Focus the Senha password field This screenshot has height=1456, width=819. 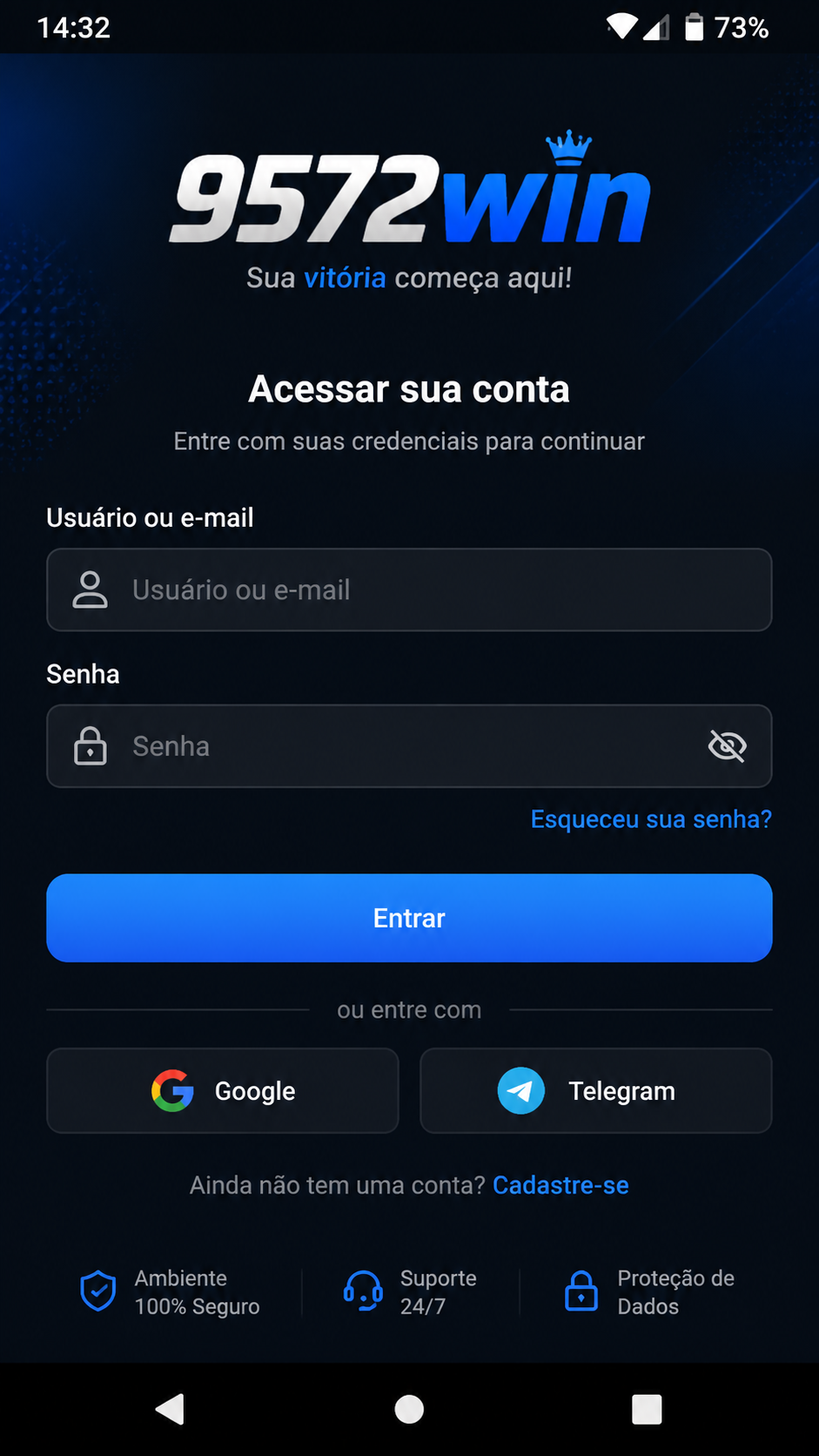click(409, 746)
